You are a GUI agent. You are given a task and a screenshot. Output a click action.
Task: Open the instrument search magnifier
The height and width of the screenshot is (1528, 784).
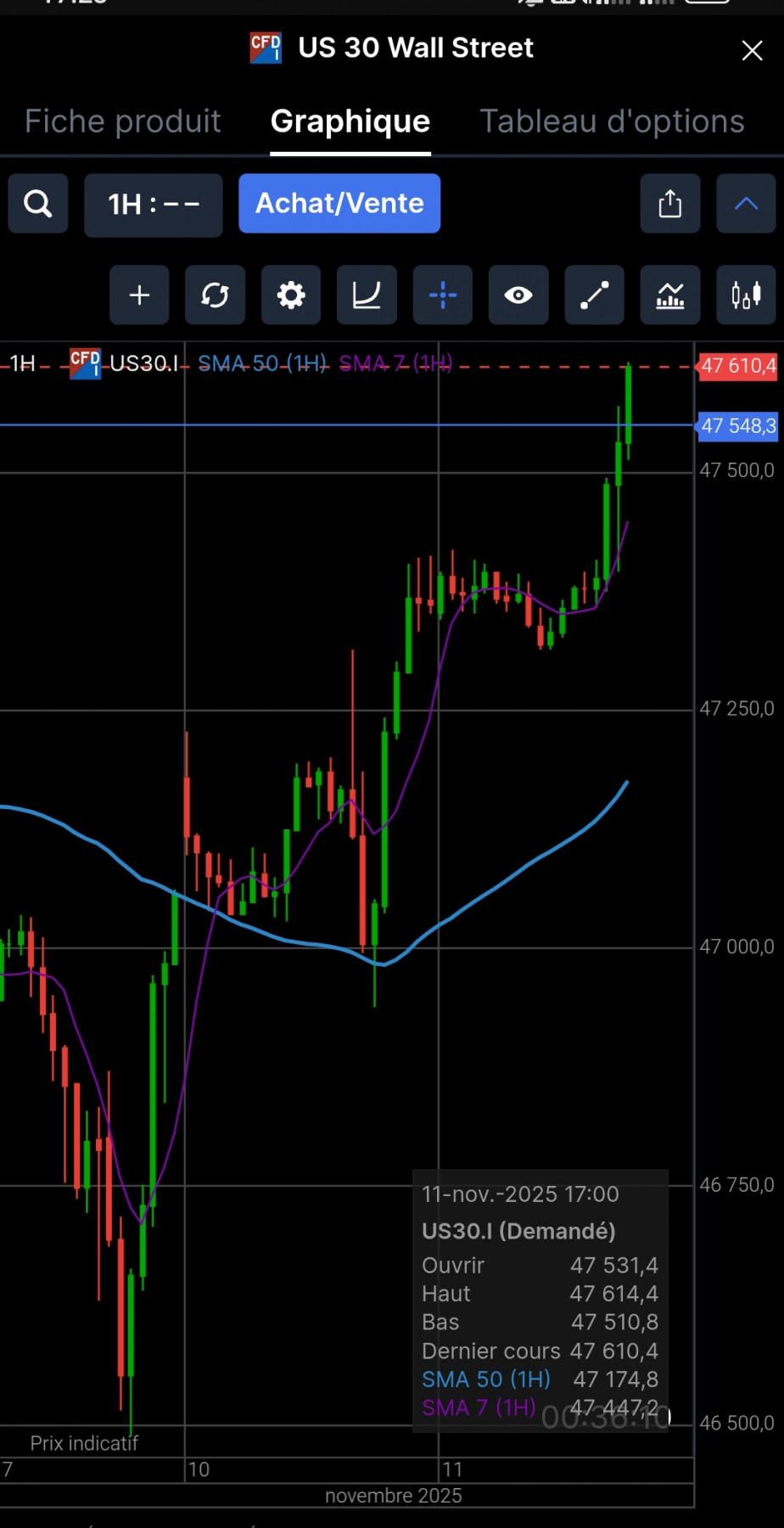click(x=38, y=204)
